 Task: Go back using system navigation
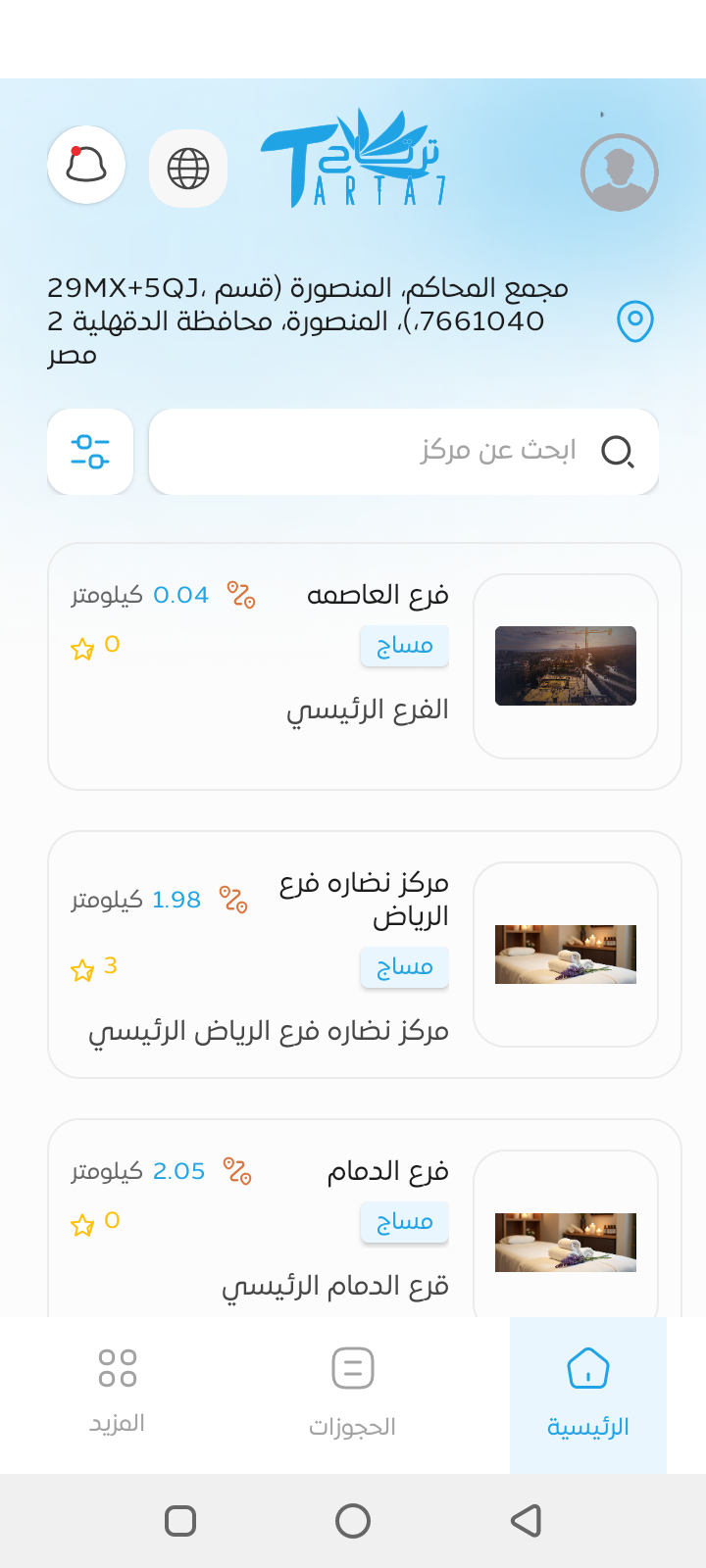527,1521
